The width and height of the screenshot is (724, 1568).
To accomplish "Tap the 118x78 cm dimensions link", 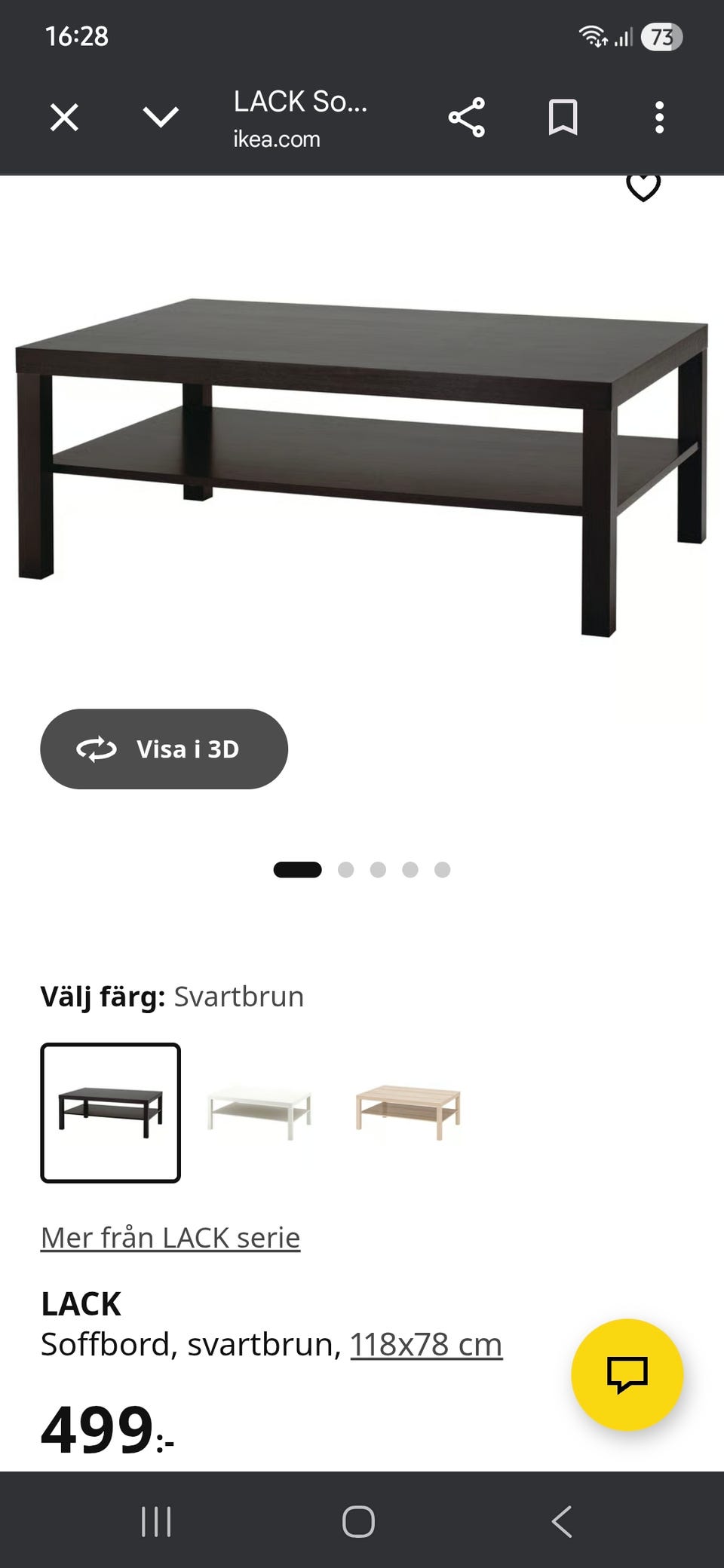I will click(x=425, y=1343).
